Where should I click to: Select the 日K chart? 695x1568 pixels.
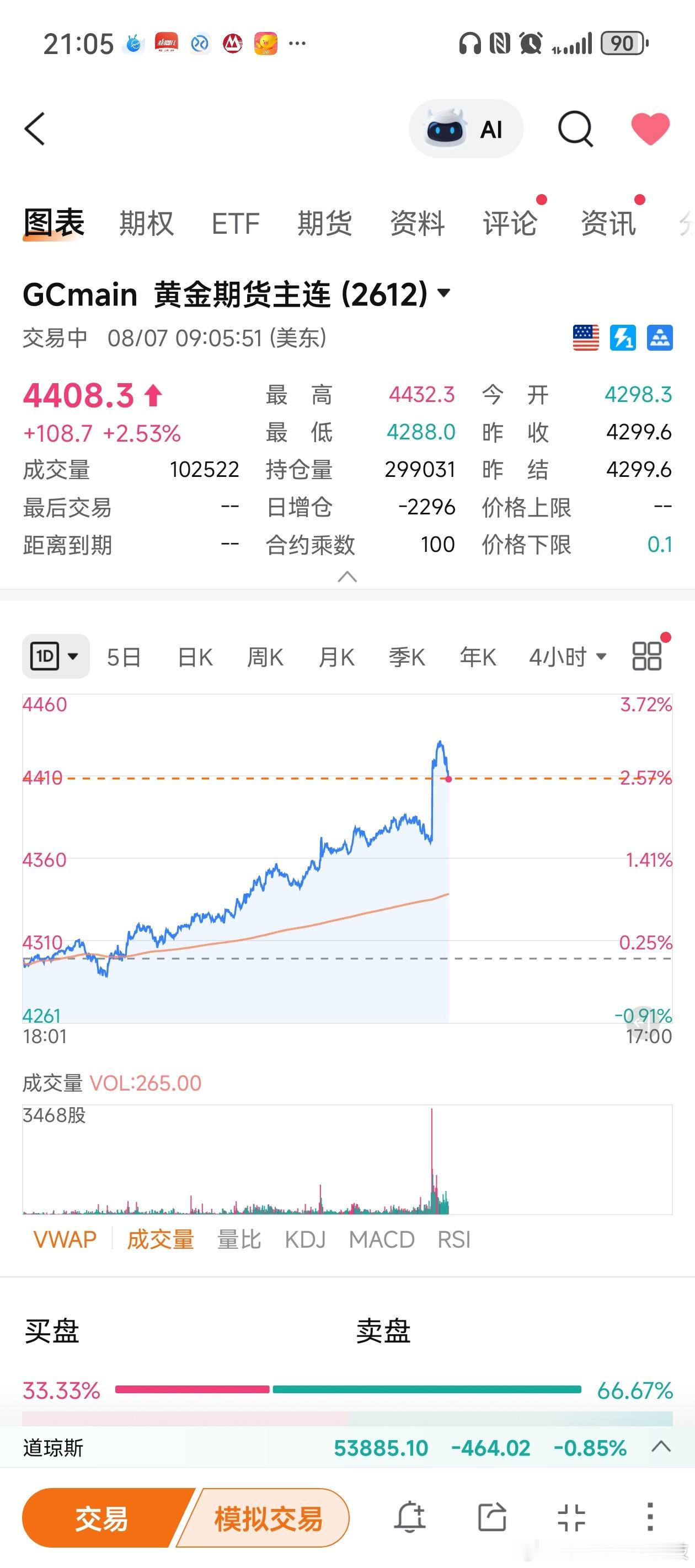[195, 657]
